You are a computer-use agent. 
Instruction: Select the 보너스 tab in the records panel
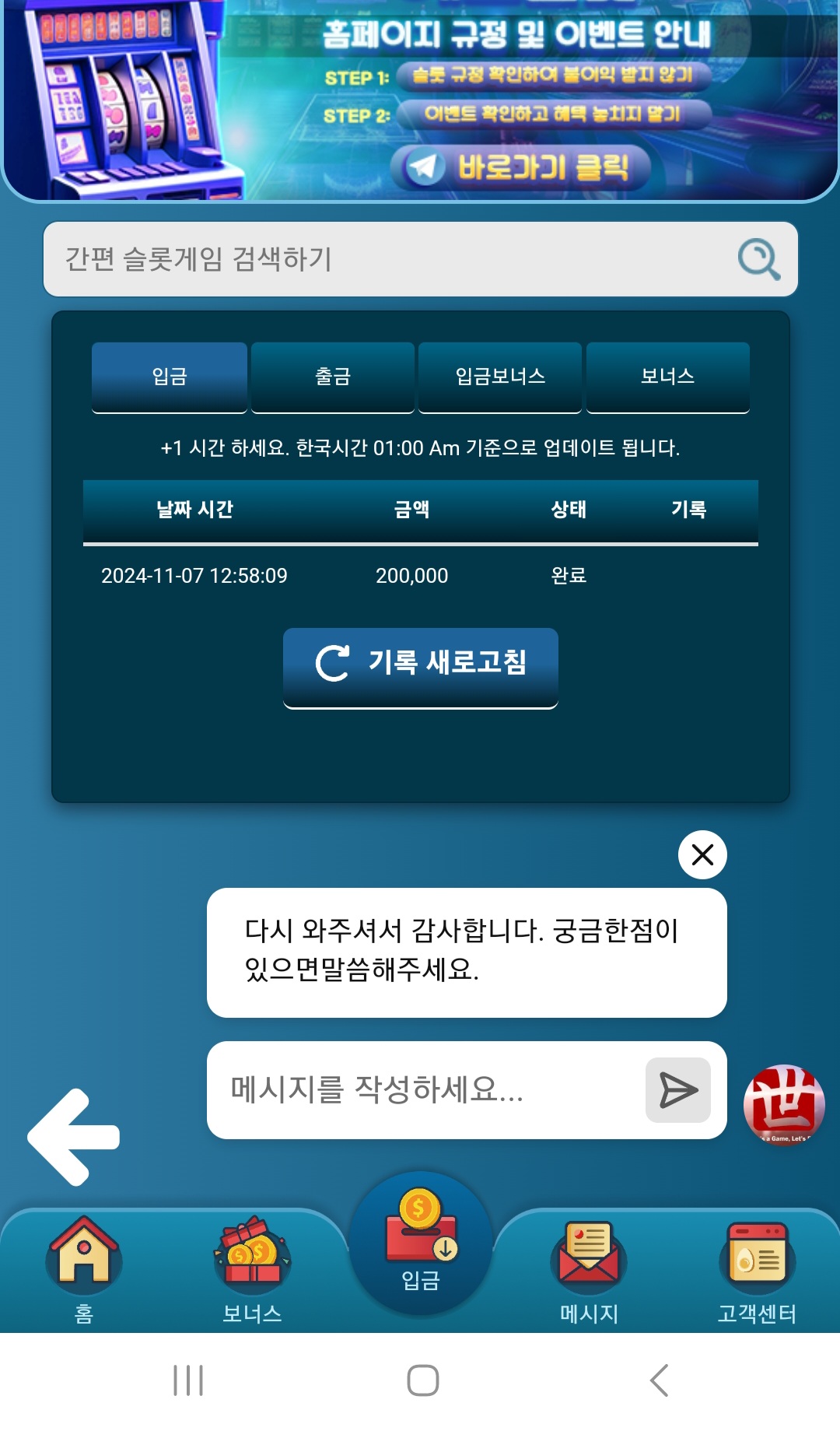(667, 377)
